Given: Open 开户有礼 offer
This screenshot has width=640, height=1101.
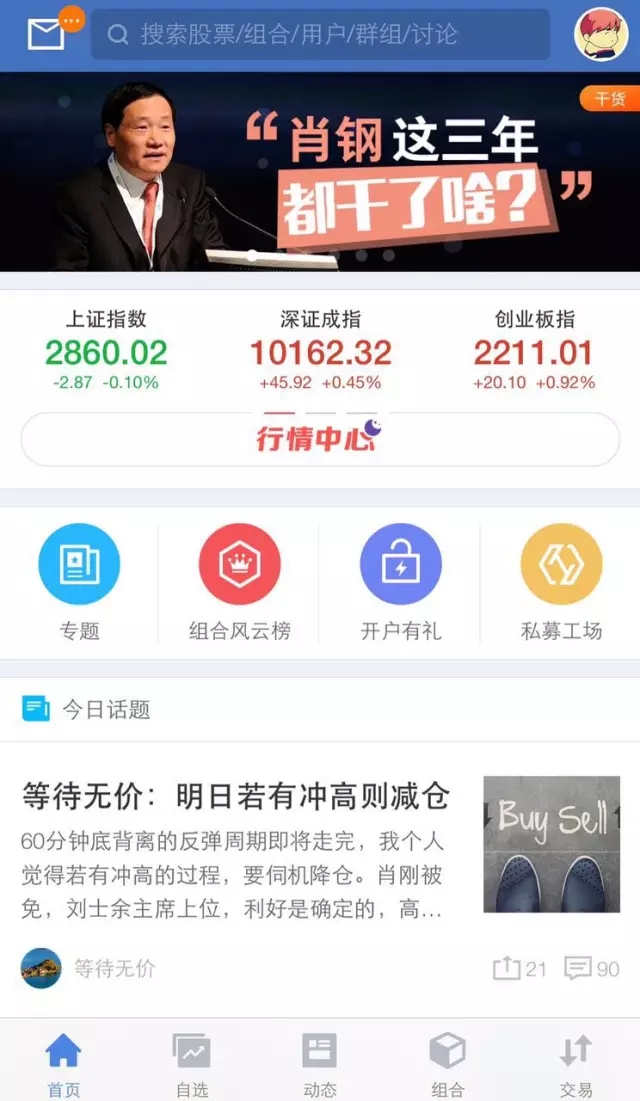Looking at the screenshot, I should click(400, 582).
